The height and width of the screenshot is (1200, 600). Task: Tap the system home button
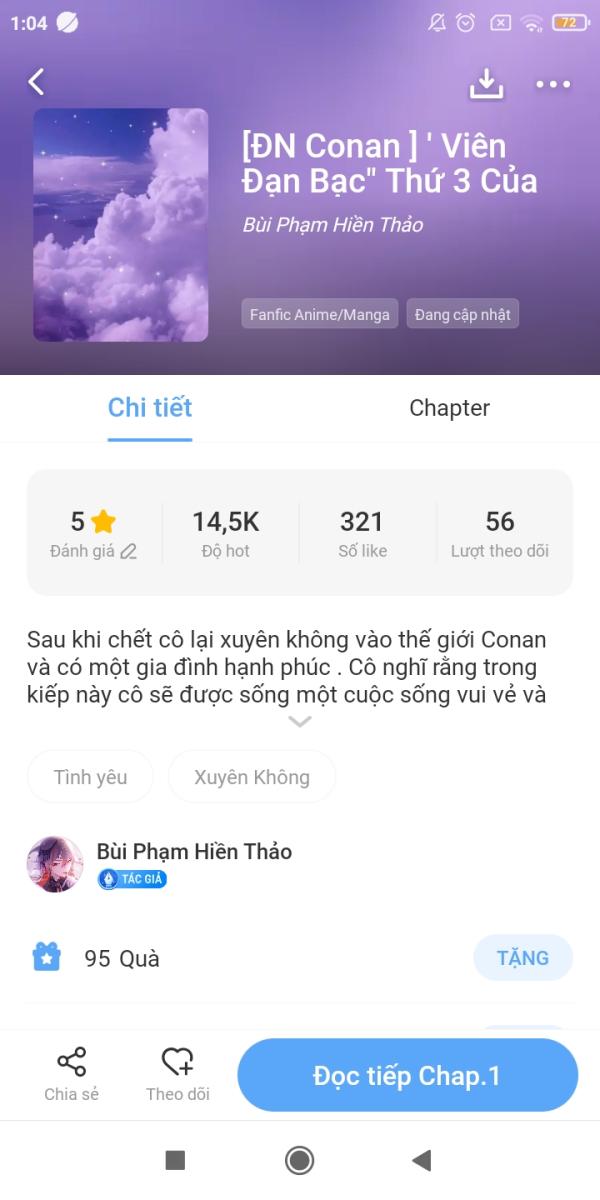[x=299, y=1160]
